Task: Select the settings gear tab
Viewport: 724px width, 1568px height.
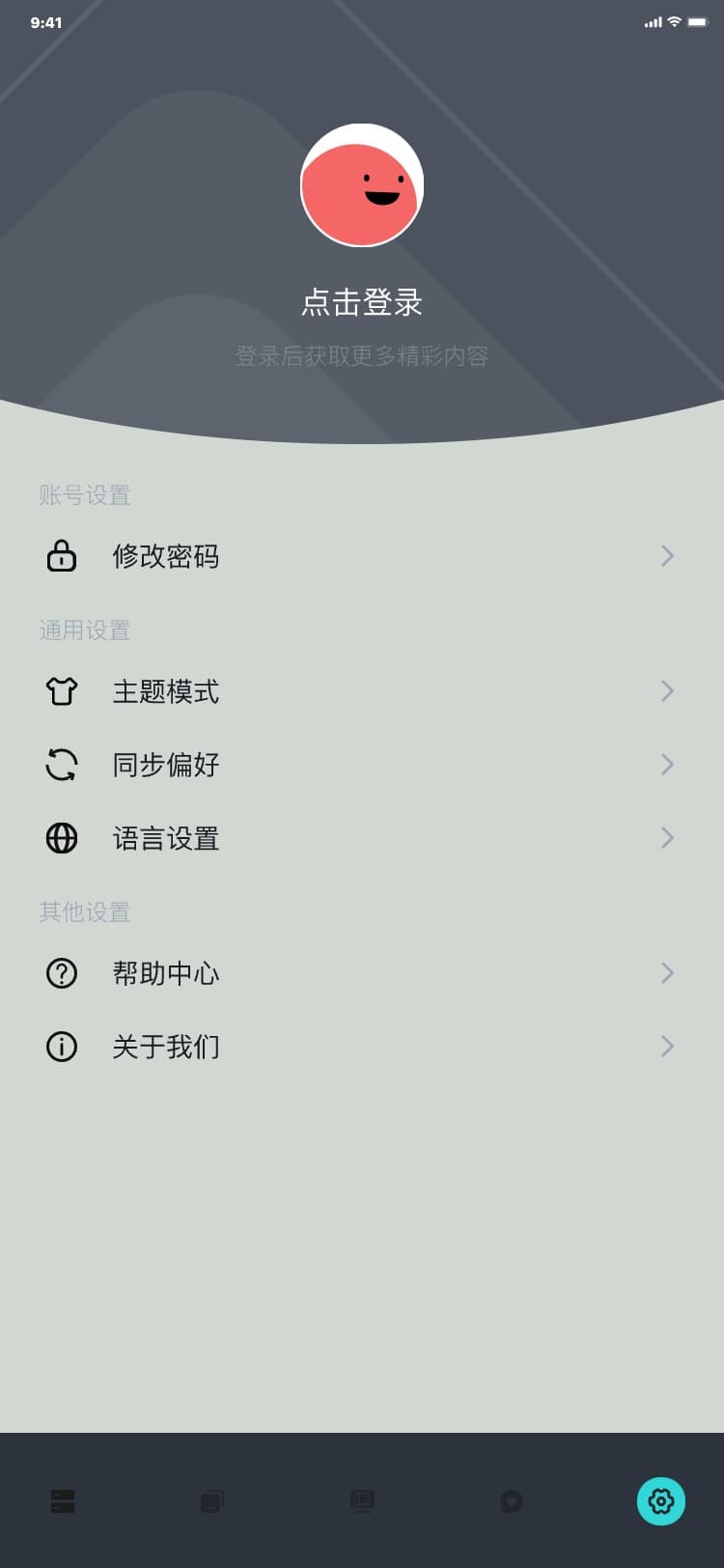Action: tap(661, 1501)
